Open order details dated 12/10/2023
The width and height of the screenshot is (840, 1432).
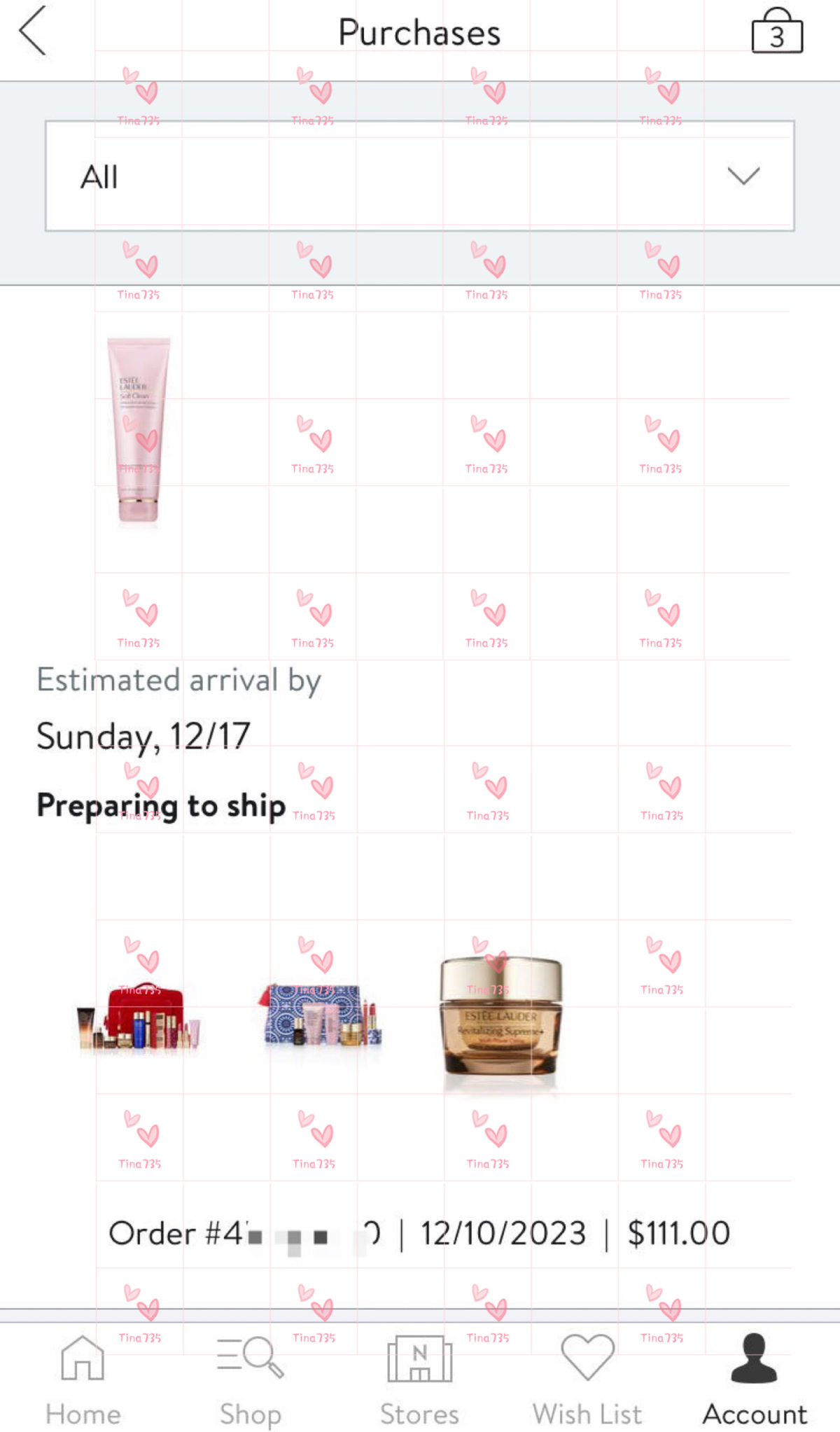tap(419, 1234)
